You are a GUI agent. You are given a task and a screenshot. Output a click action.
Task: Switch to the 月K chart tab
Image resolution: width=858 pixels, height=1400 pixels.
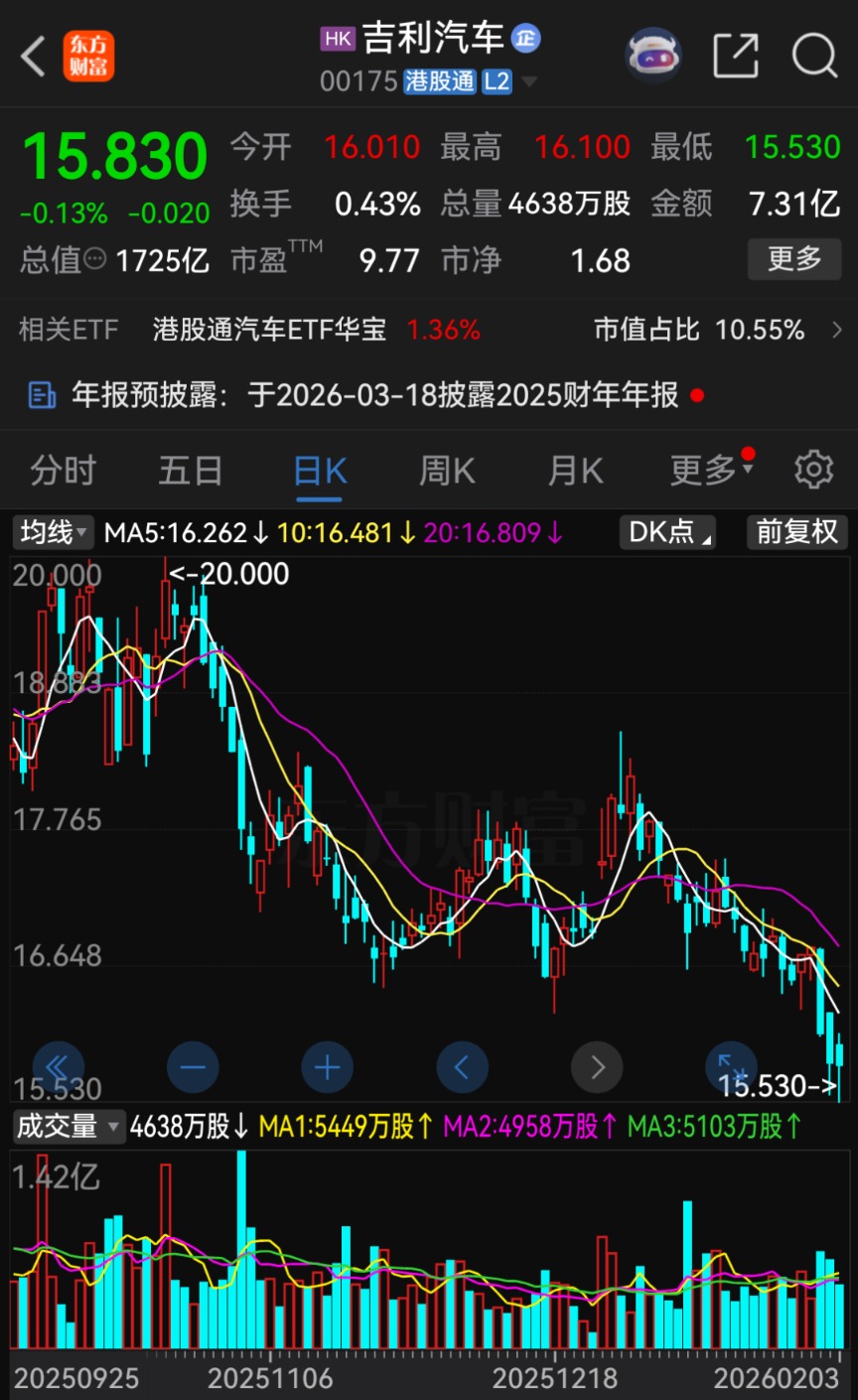pos(575,470)
